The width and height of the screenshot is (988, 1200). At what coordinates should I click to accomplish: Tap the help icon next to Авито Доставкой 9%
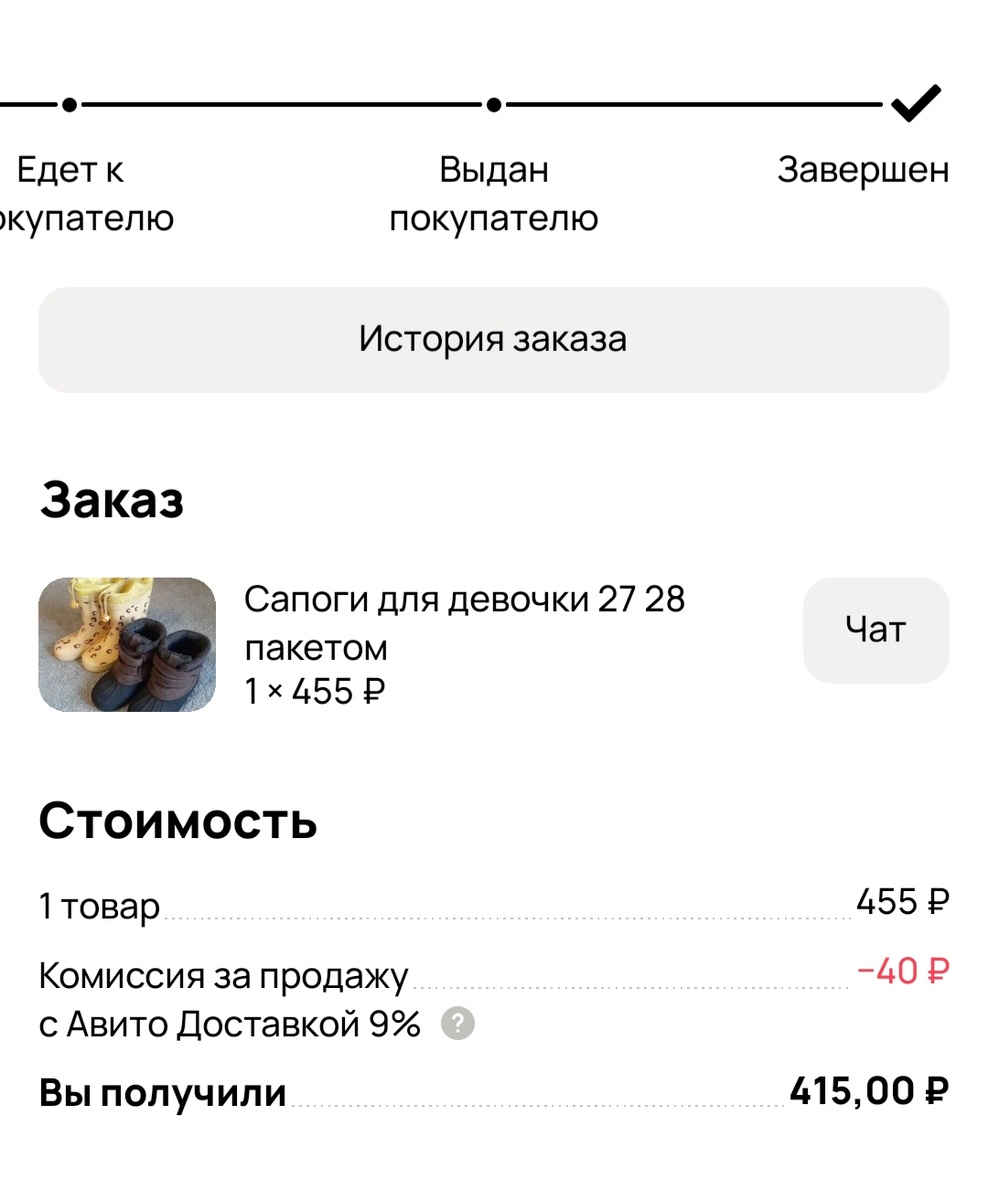458,1023
